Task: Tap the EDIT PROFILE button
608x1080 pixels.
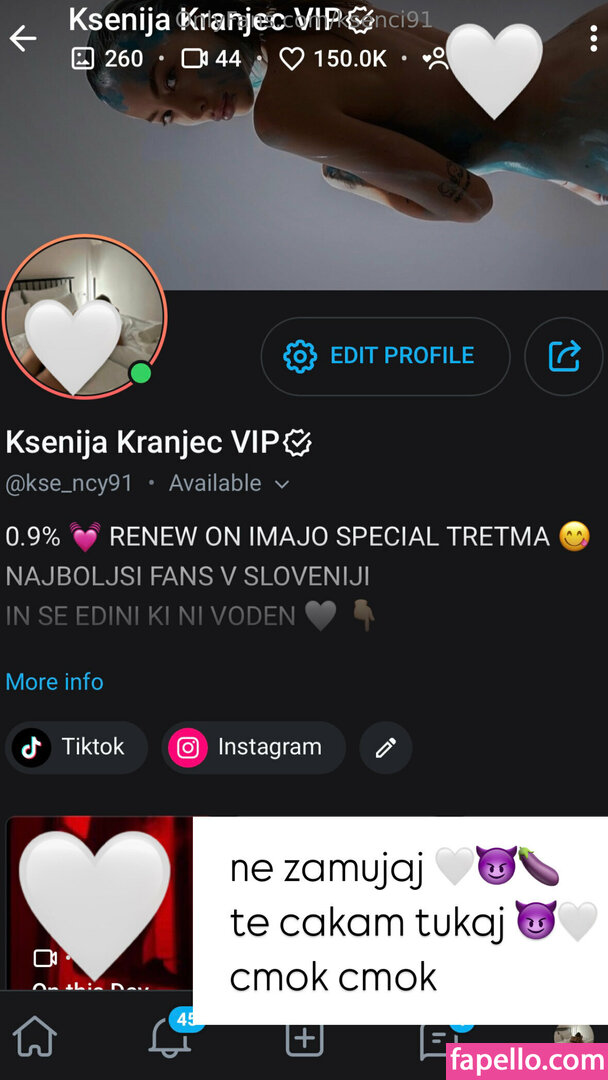Action: pyautogui.click(x=385, y=356)
